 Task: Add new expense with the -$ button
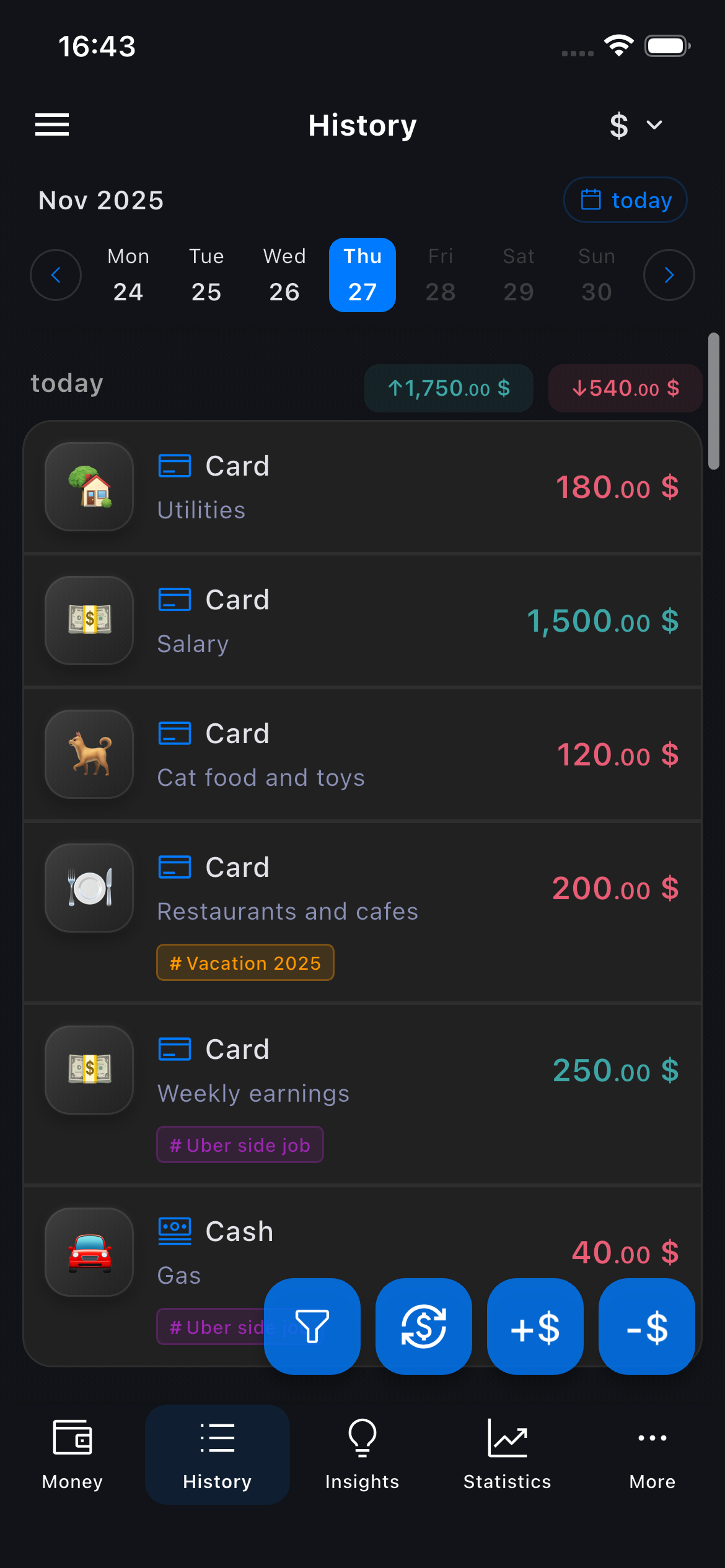pyautogui.click(x=646, y=1326)
